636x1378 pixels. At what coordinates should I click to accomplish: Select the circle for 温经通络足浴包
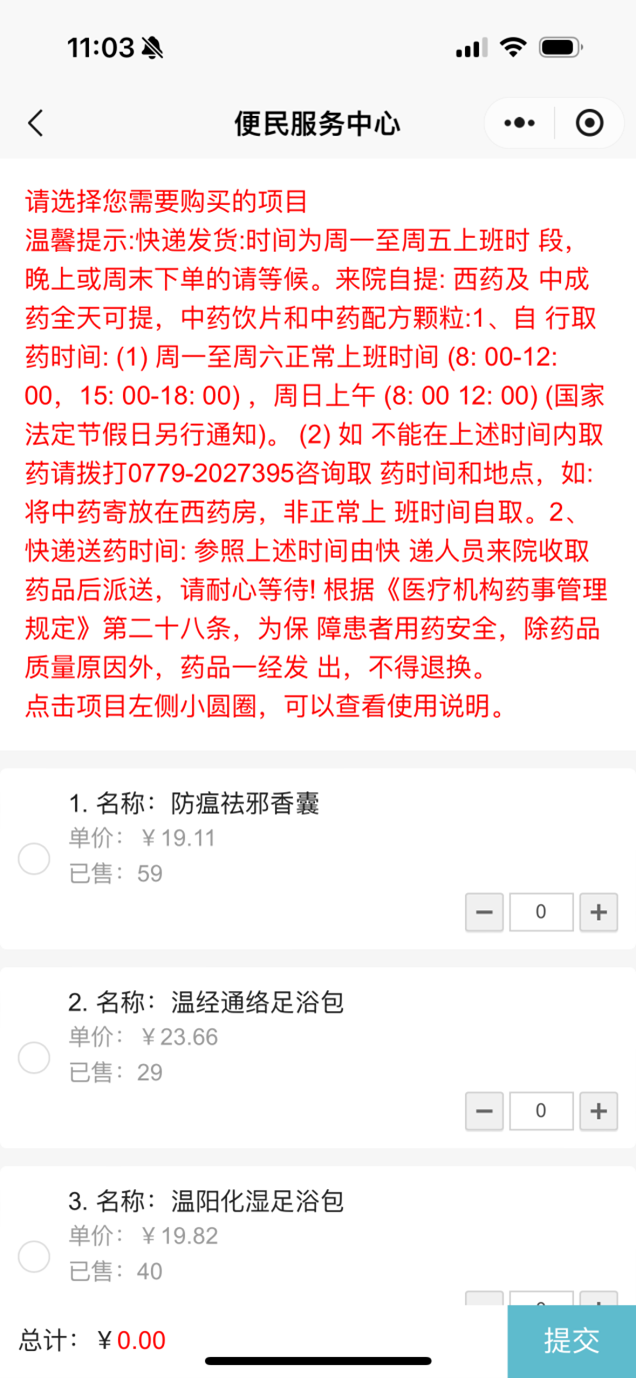click(x=34, y=1057)
